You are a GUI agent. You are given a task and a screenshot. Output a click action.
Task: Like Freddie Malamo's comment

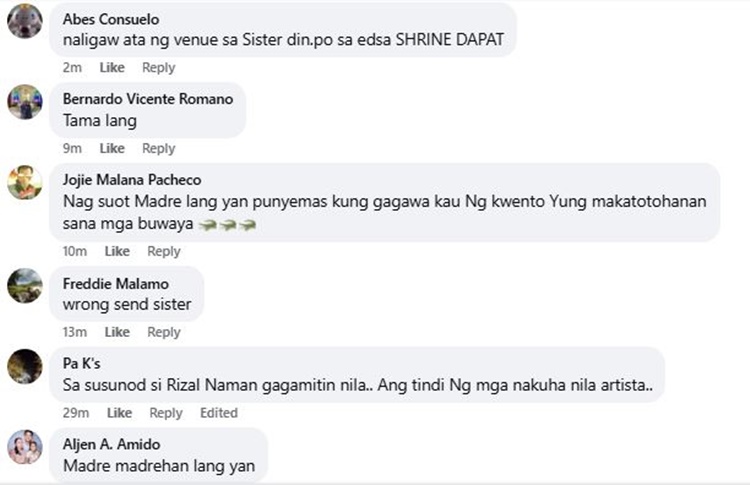[117, 332]
